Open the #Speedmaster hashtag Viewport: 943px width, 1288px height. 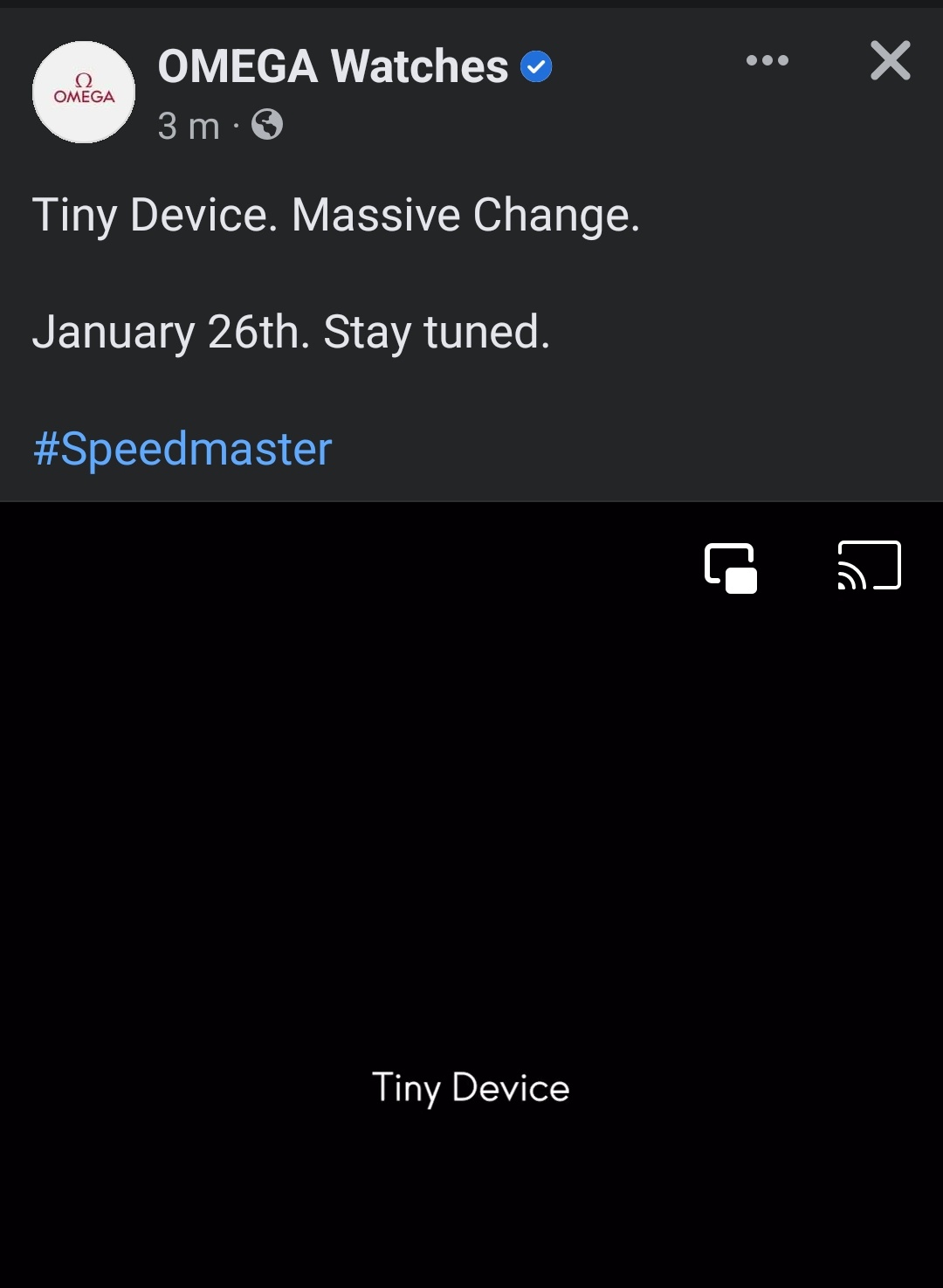point(182,449)
